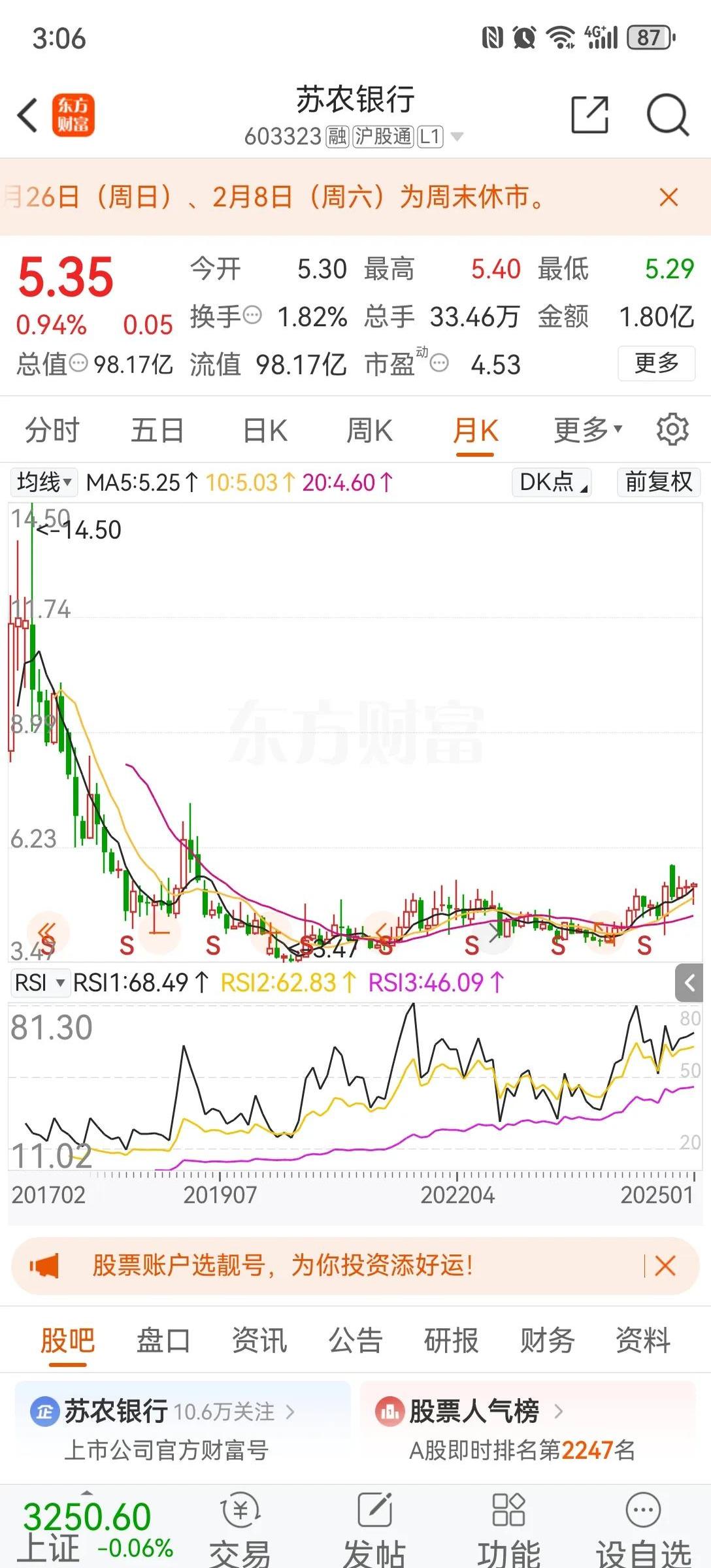Toggle 前复权 price adjustment mode
Viewport: 711px width, 1568px height.
[658, 482]
